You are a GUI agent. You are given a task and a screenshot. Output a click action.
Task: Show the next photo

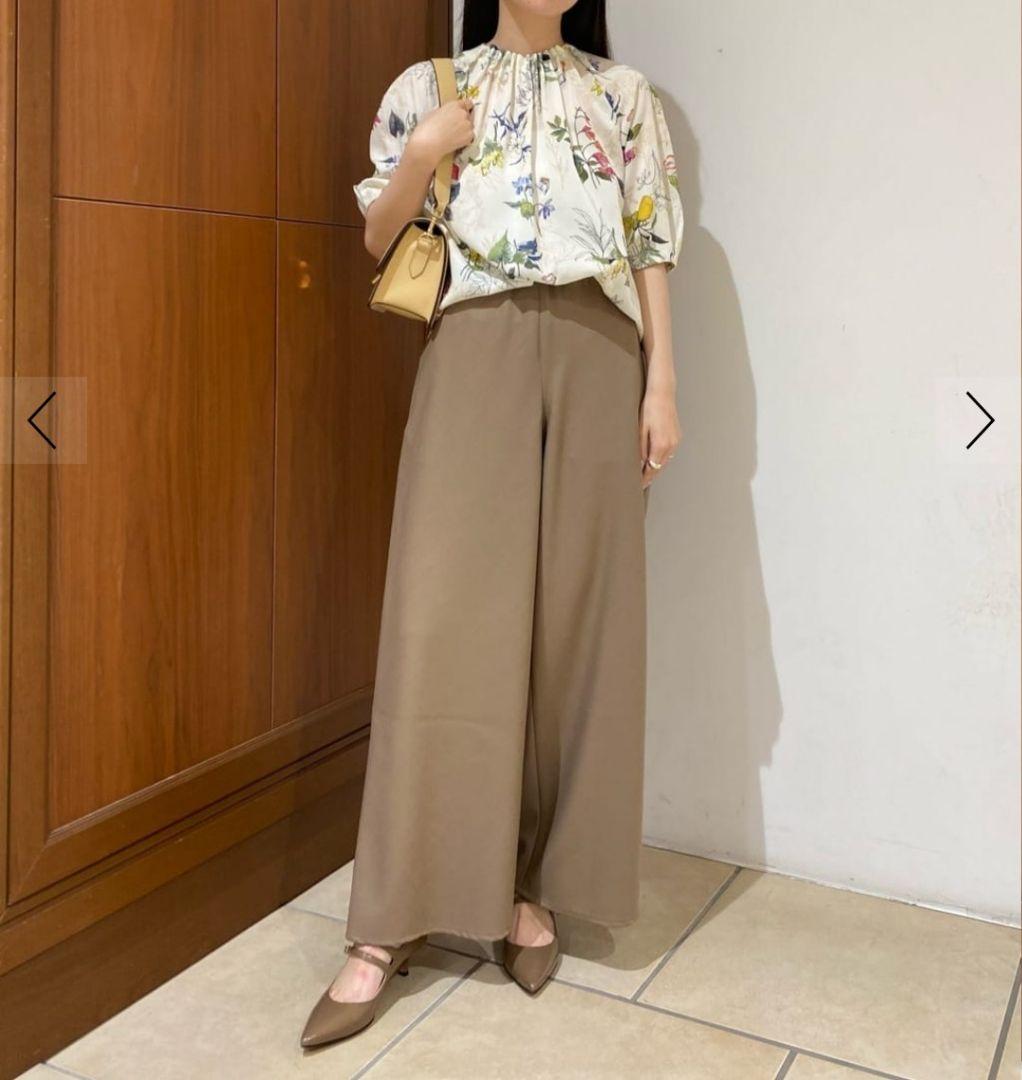click(x=979, y=420)
